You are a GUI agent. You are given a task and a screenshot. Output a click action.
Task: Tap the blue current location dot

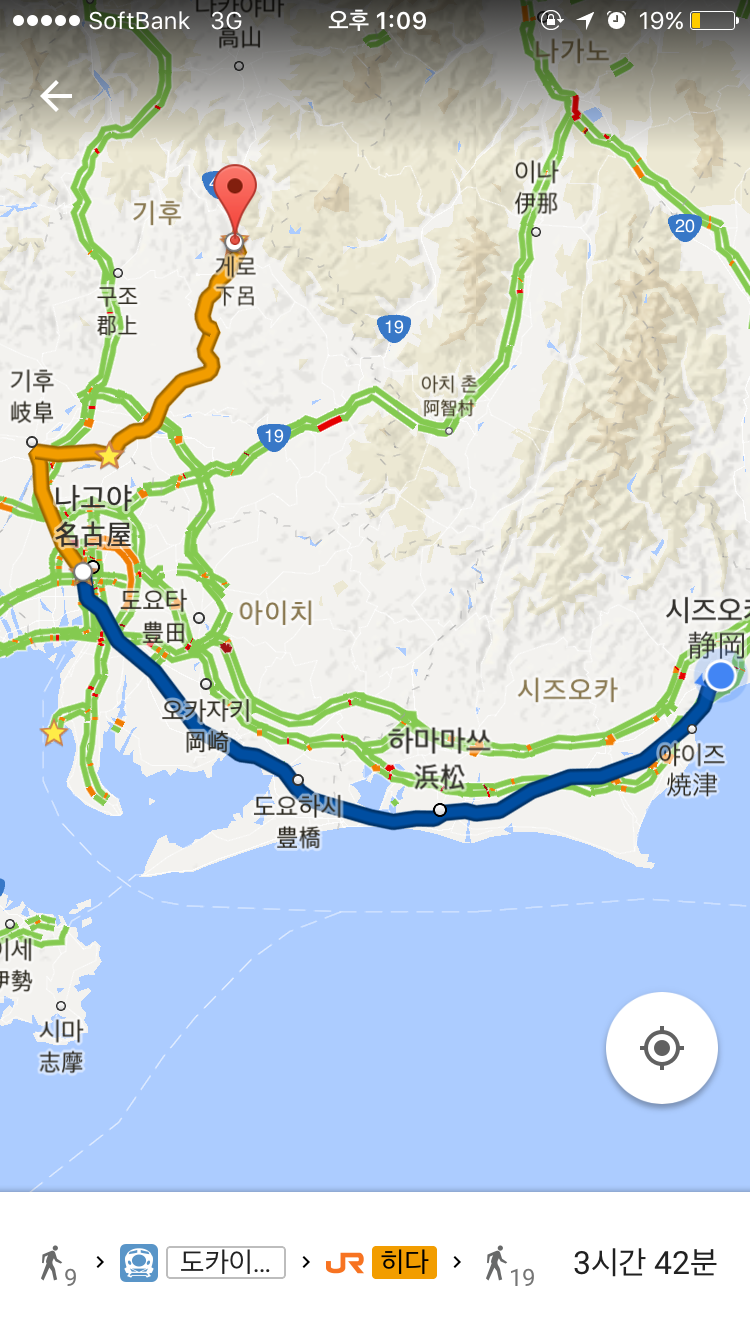[x=721, y=676]
